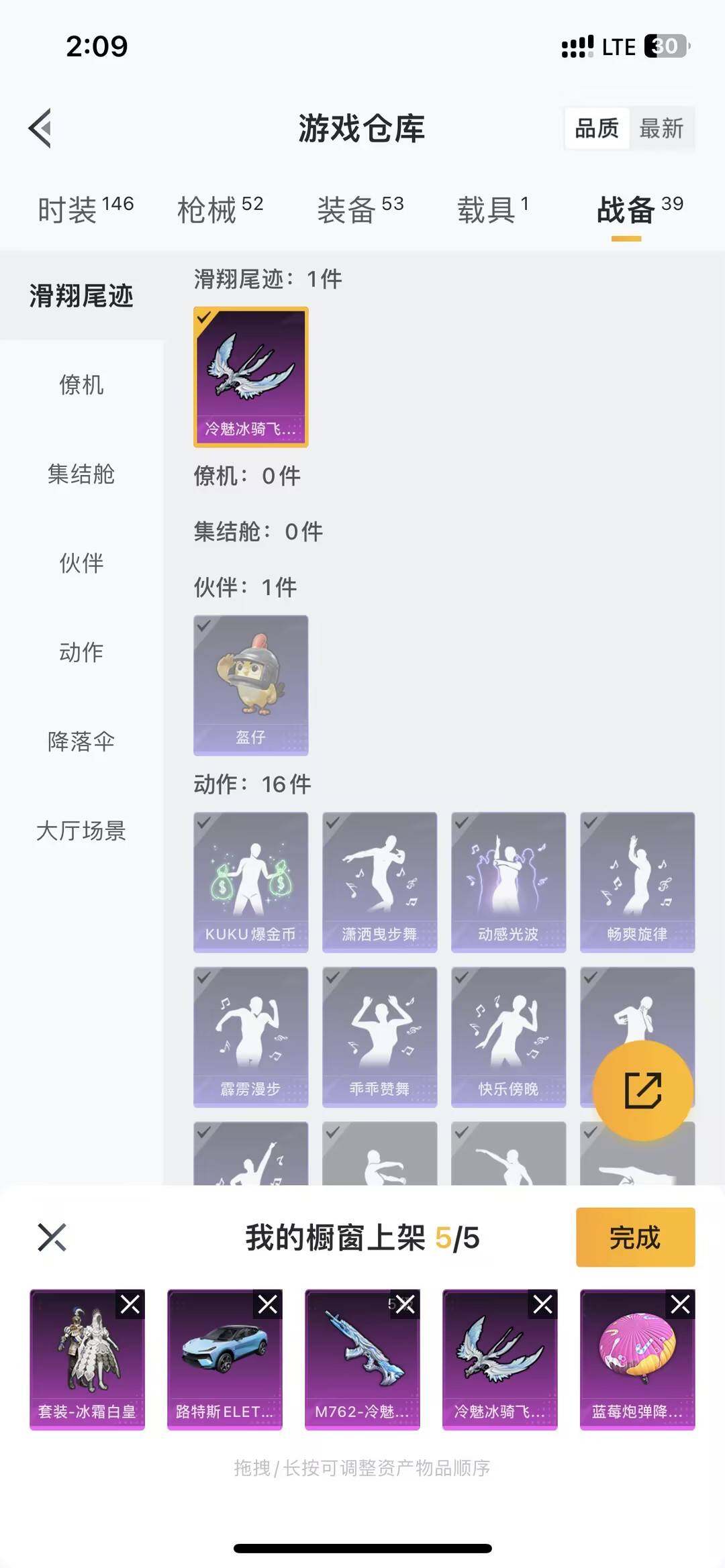Select 僚机 in the side menu

pos(81,384)
